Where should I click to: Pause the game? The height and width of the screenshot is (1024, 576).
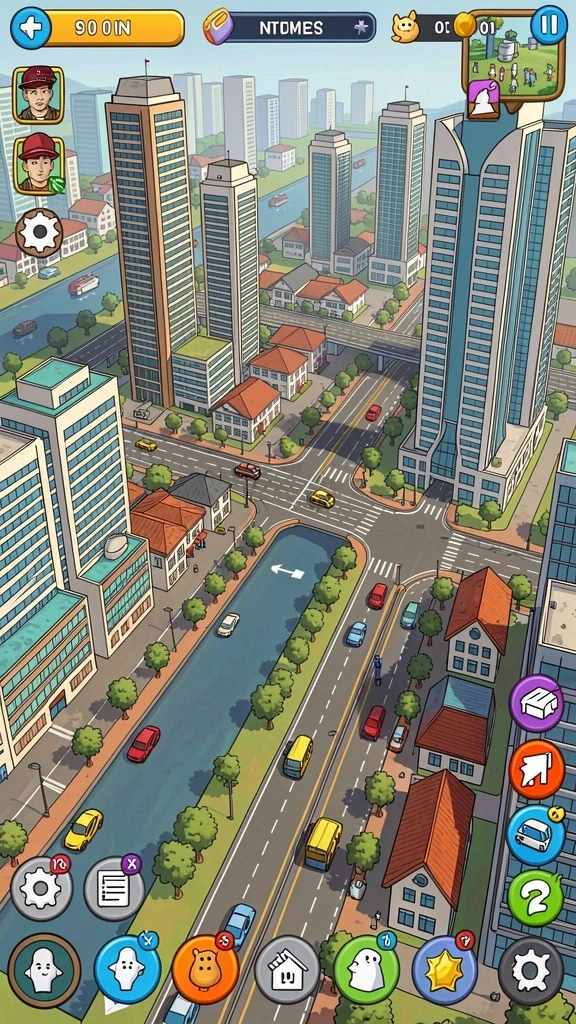[x=548, y=25]
